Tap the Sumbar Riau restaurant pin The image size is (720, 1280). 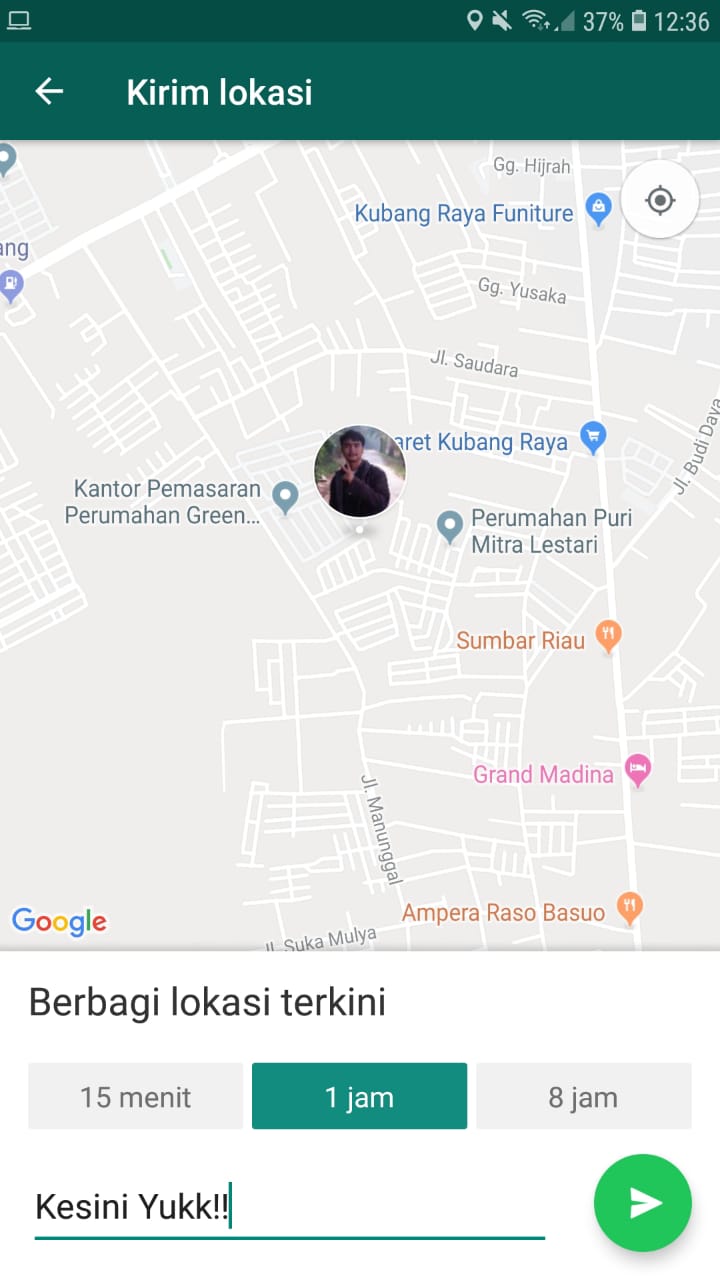tap(608, 634)
